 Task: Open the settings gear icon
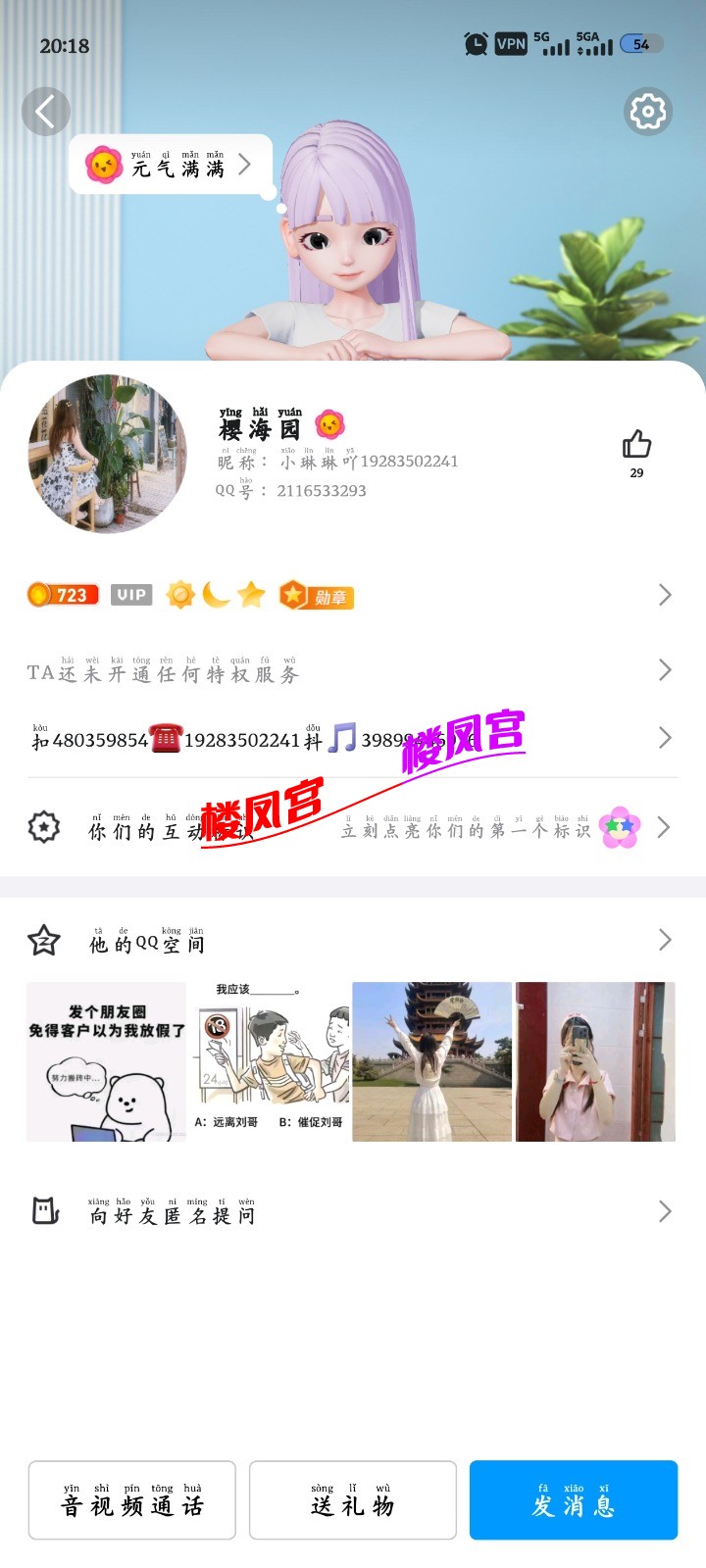tap(647, 112)
